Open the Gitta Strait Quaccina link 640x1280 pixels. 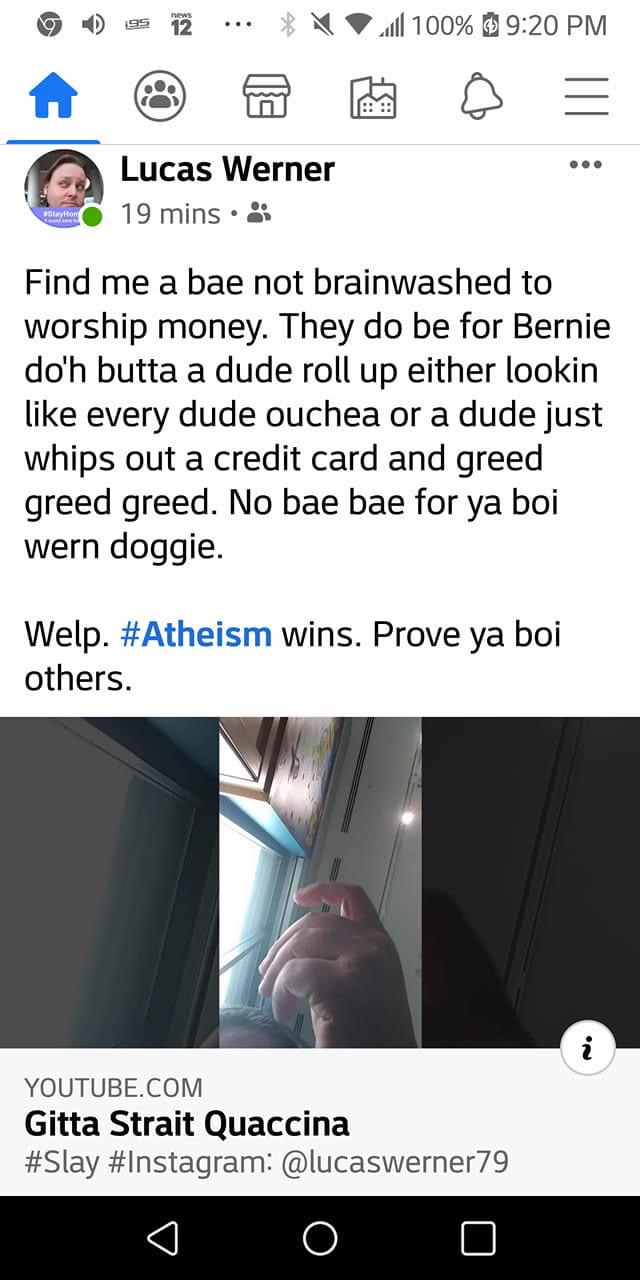(187, 1124)
